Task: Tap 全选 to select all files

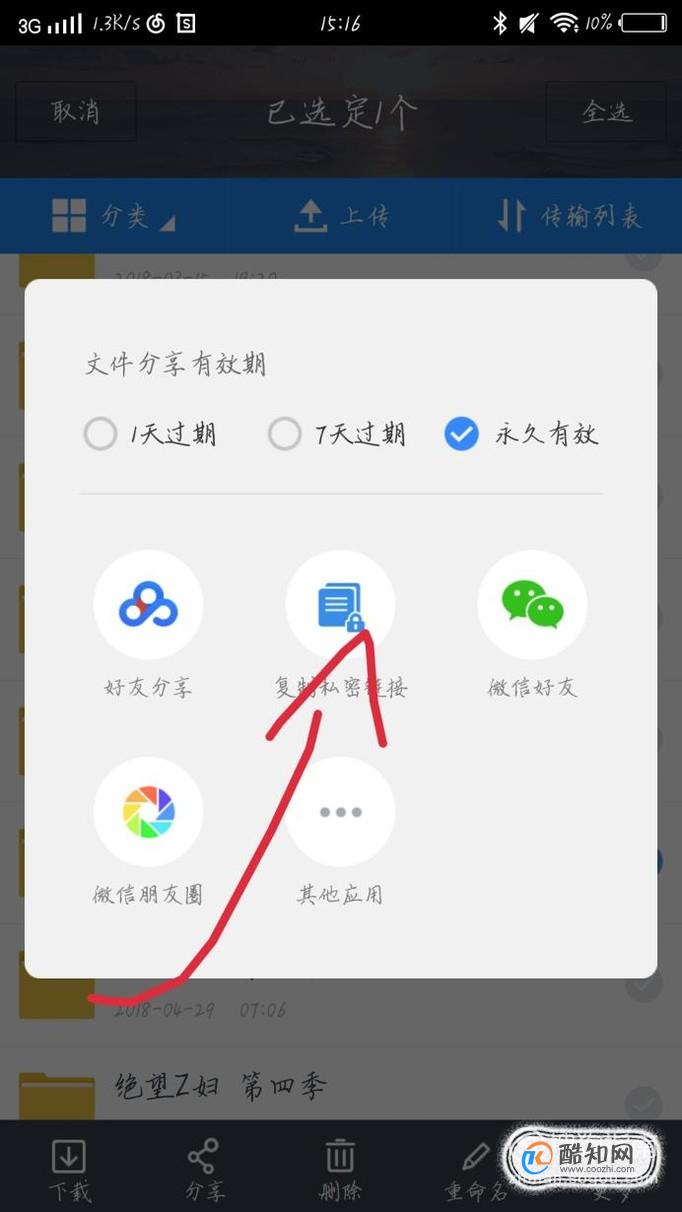Action: pyautogui.click(x=606, y=112)
